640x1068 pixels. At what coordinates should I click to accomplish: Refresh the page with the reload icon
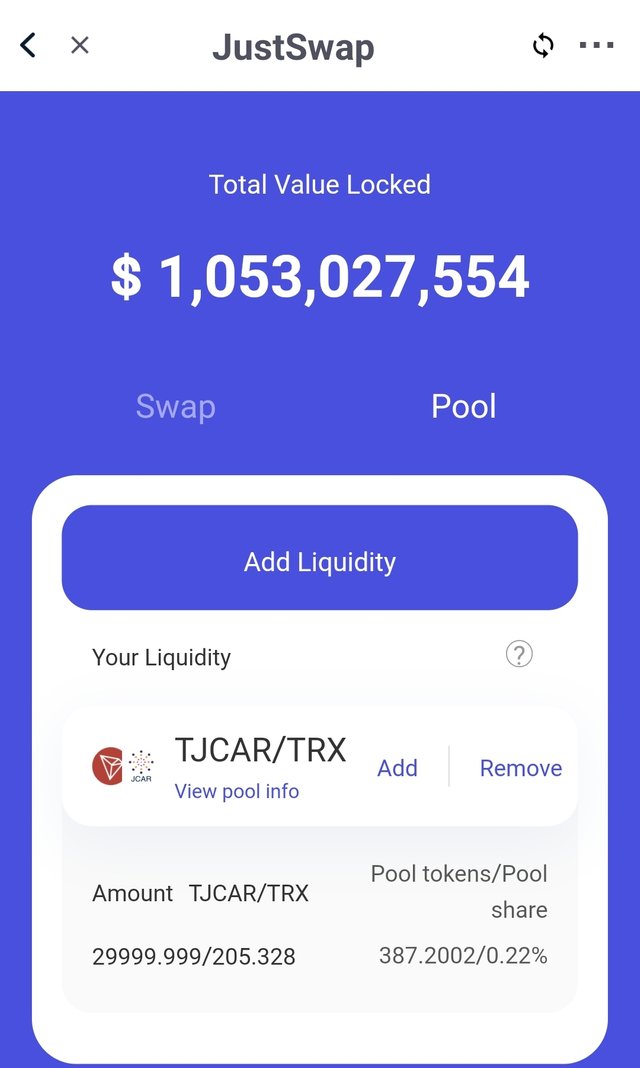[x=543, y=46]
